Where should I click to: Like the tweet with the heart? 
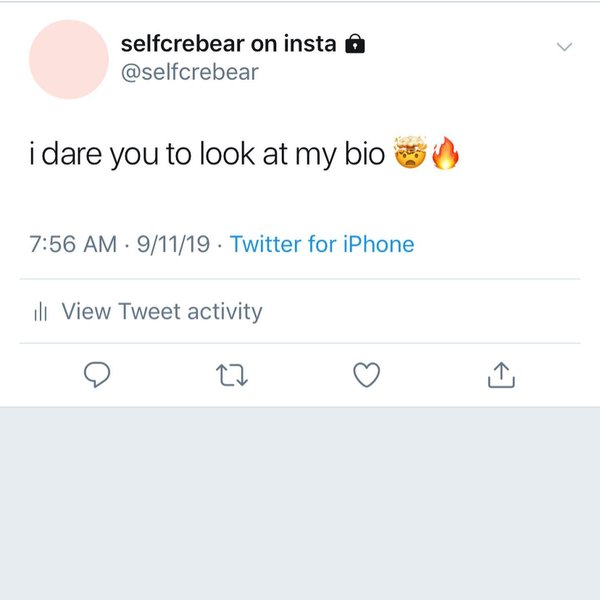point(368,374)
